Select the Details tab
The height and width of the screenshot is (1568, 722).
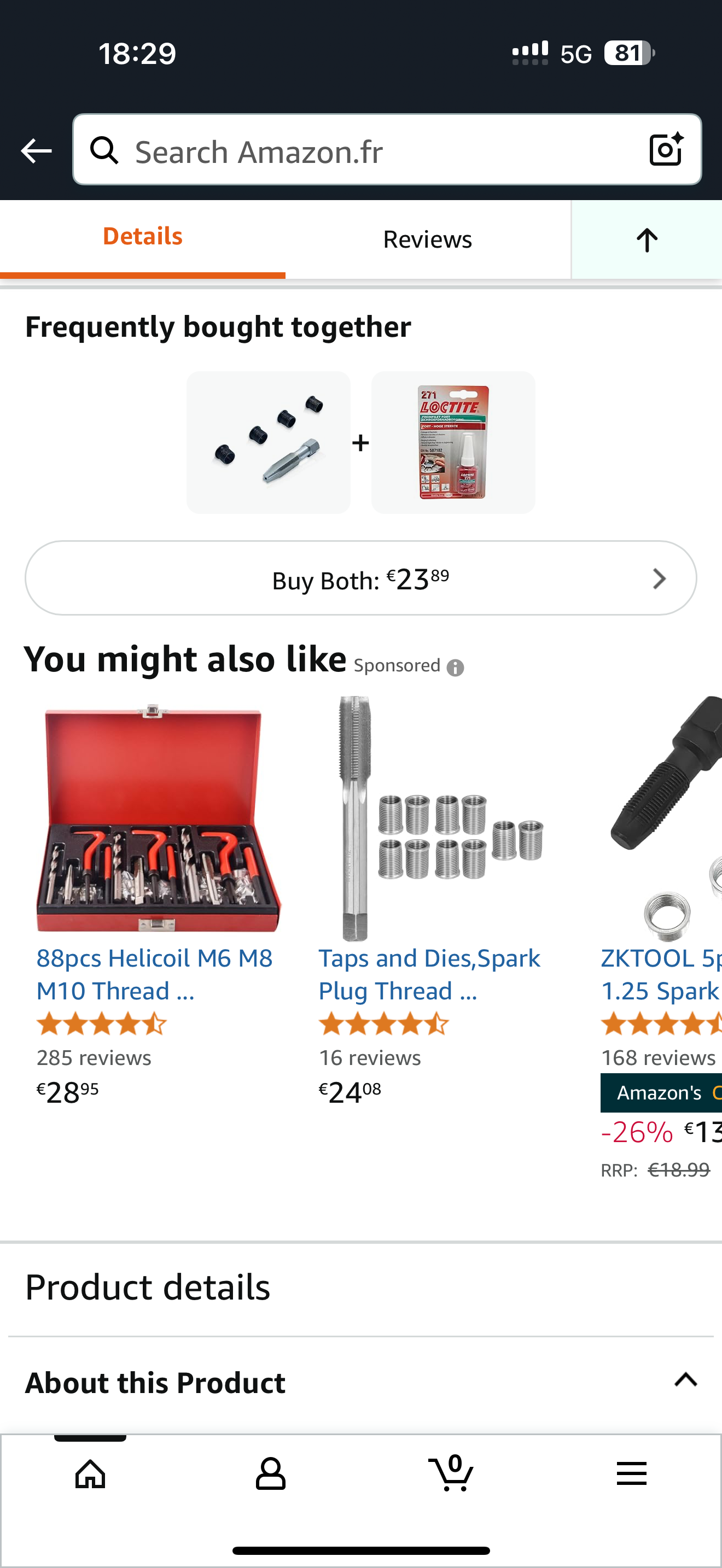pos(142,236)
